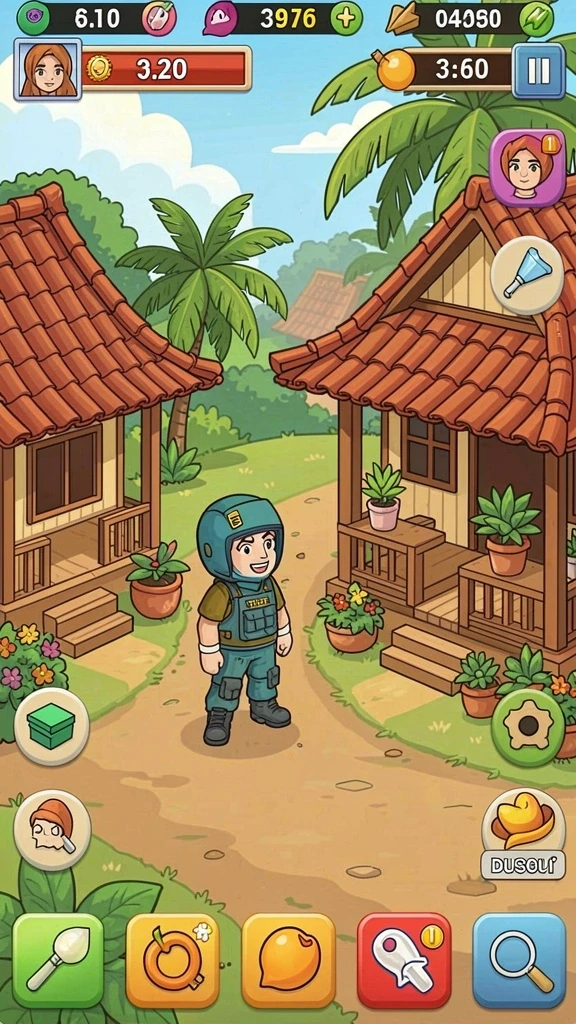Tap the green leaf icon beside 04050
Viewport: 576px width, 1024px height.
point(537,18)
